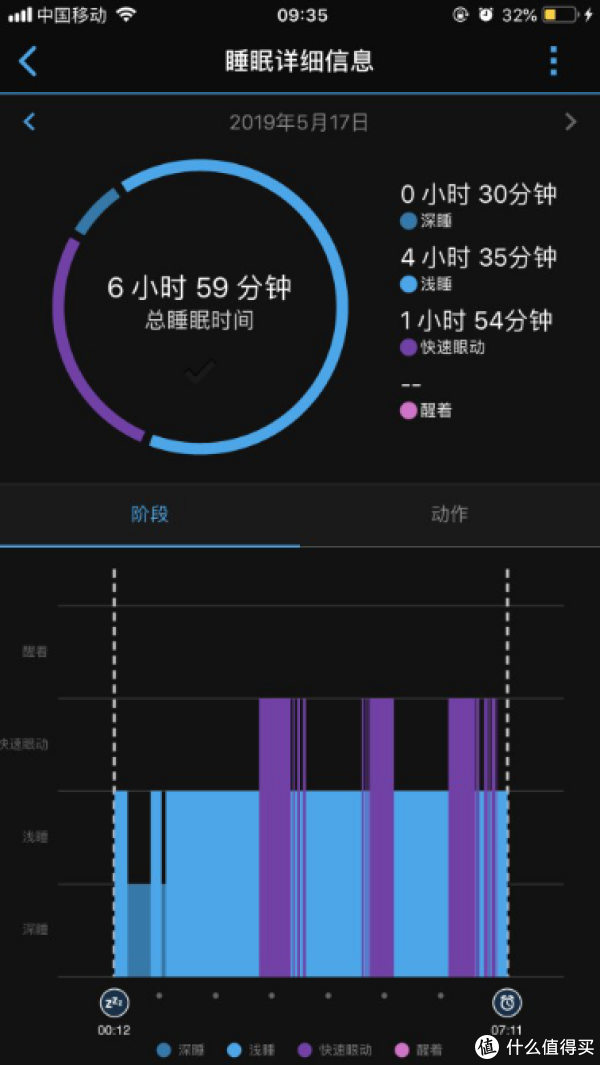Go back from sleep details

[x=27, y=61]
